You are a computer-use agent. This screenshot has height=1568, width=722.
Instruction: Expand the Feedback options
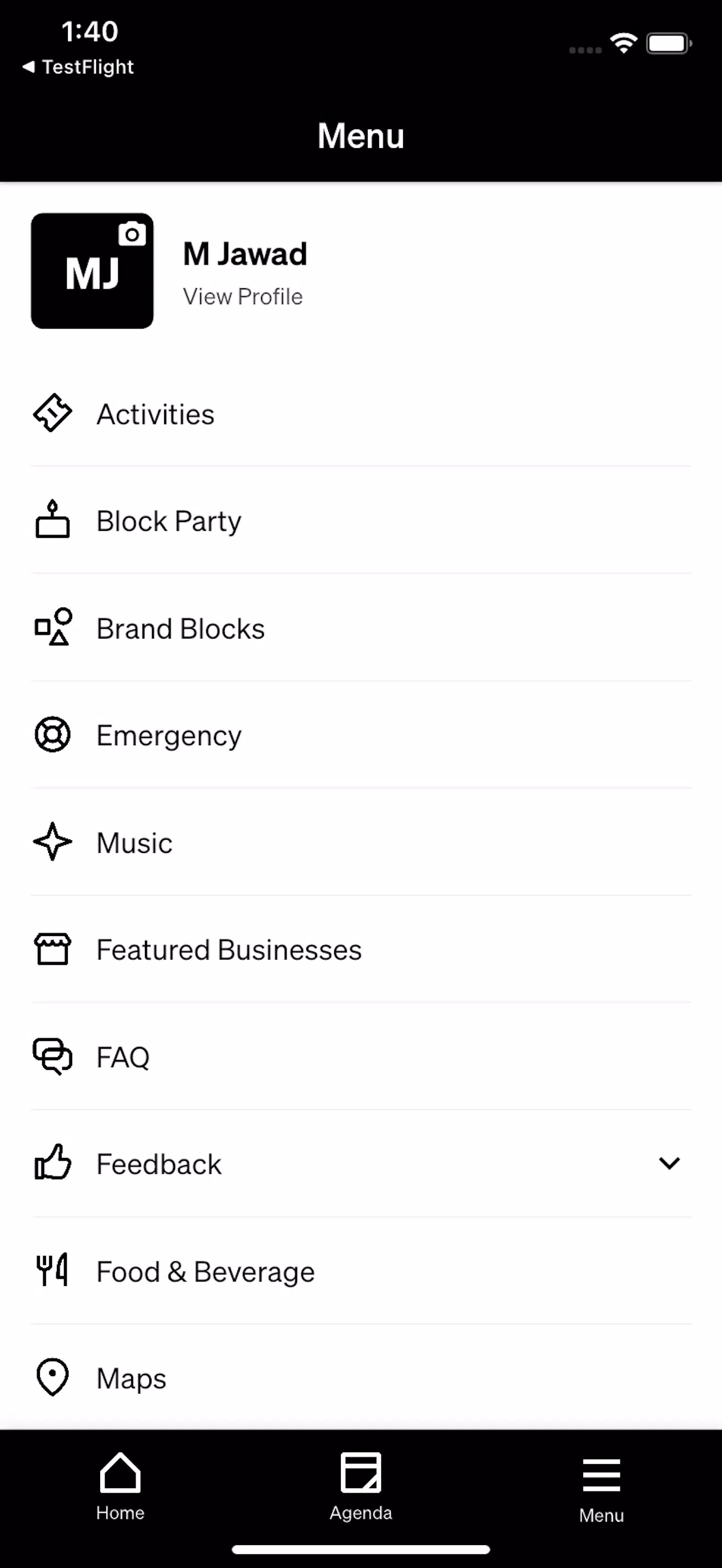[x=668, y=1164]
